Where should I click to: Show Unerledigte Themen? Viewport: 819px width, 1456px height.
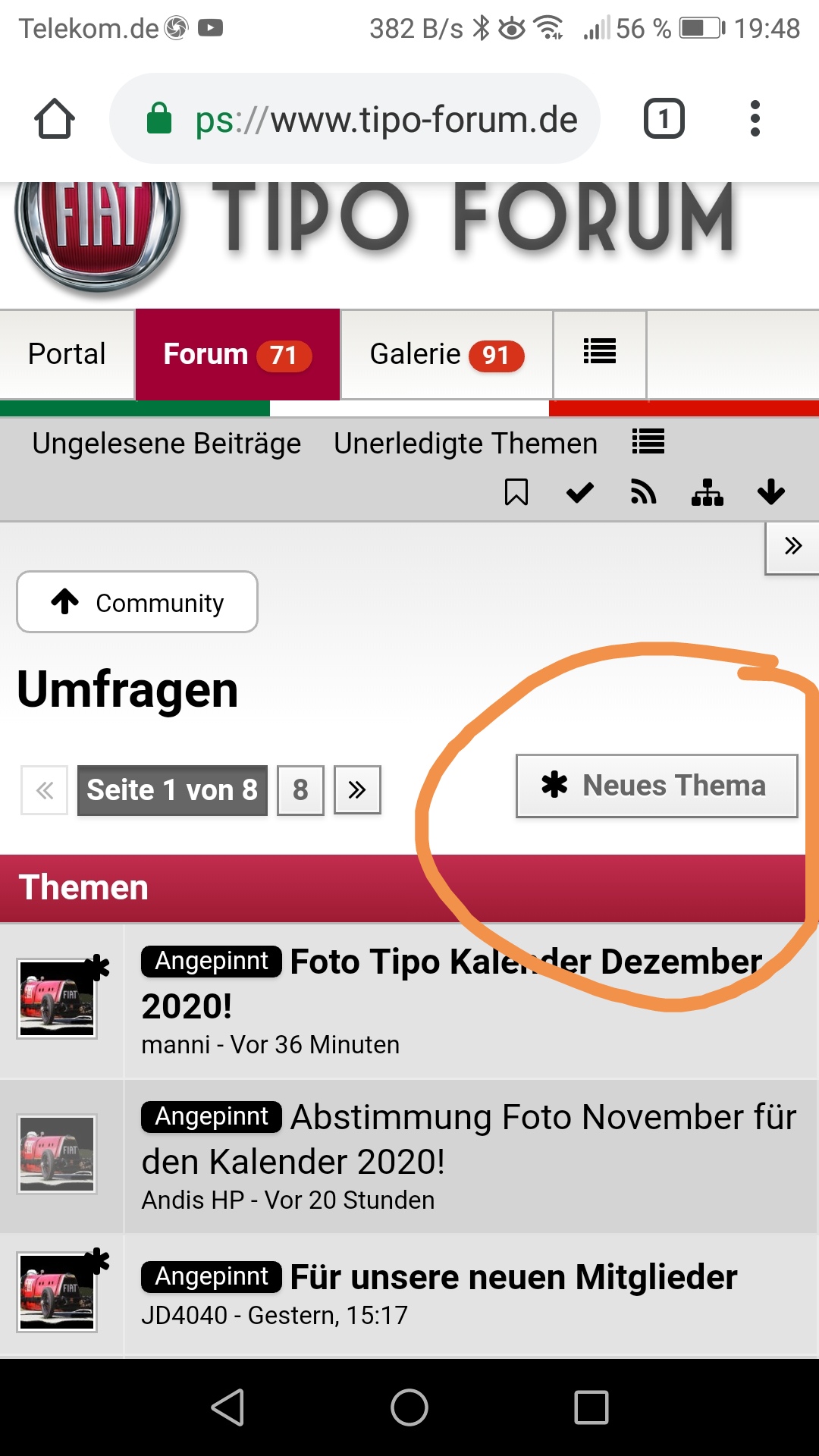click(x=465, y=444)
